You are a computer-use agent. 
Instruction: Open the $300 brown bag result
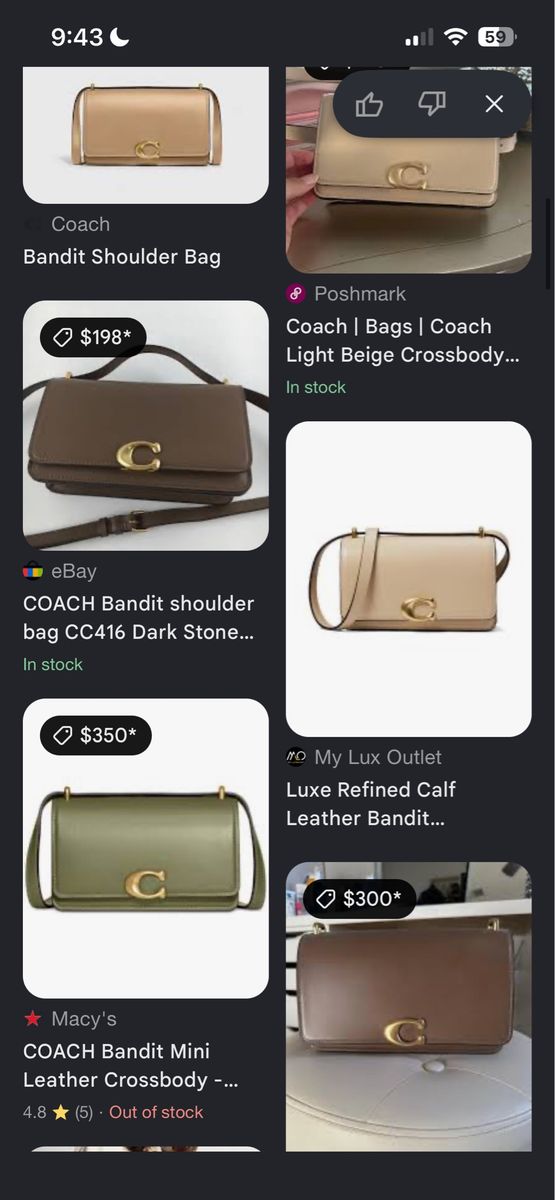click(409, 1006)
